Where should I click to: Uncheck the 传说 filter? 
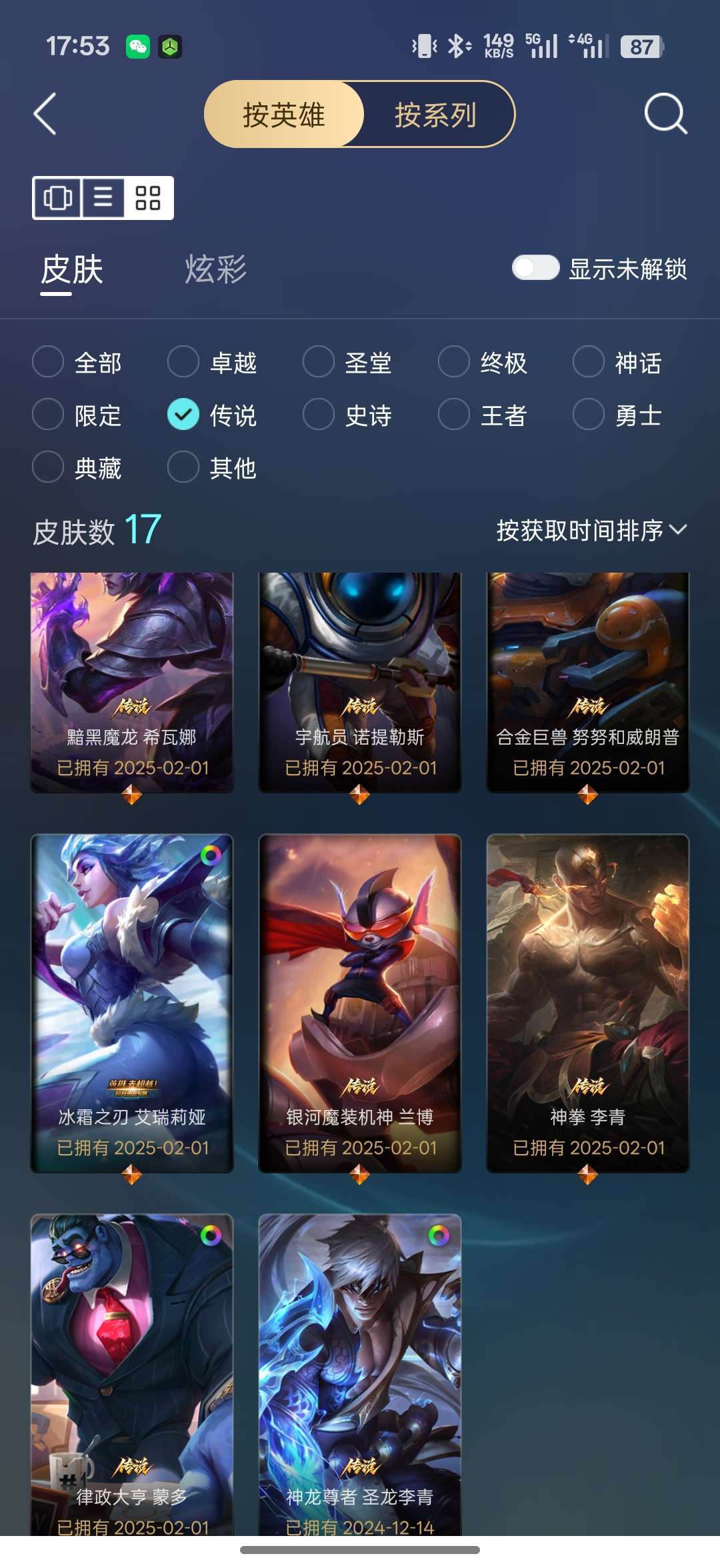[183, 415]
